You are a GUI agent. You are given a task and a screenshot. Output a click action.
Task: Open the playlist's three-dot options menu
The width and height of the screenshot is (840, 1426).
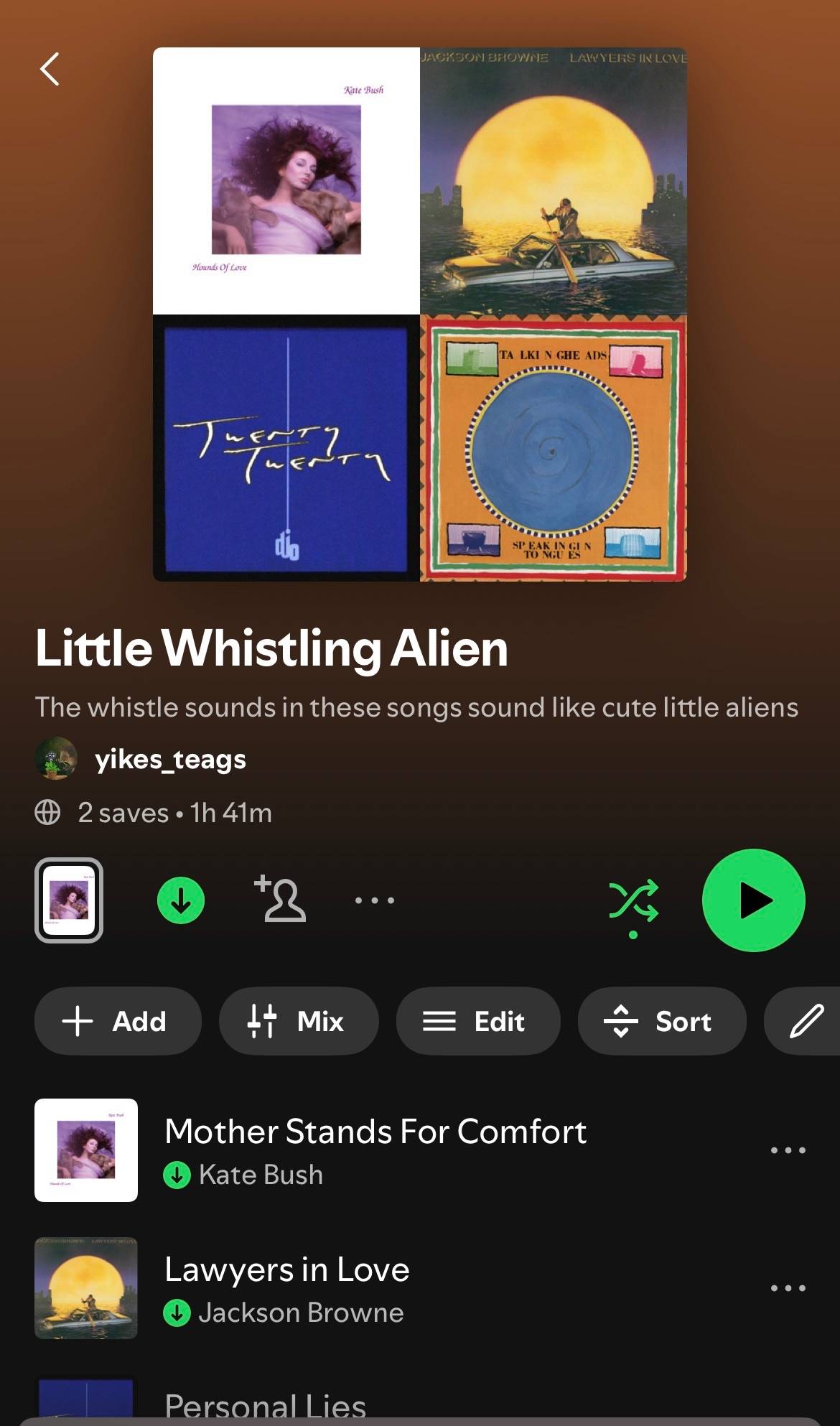(x=375, y=900)
